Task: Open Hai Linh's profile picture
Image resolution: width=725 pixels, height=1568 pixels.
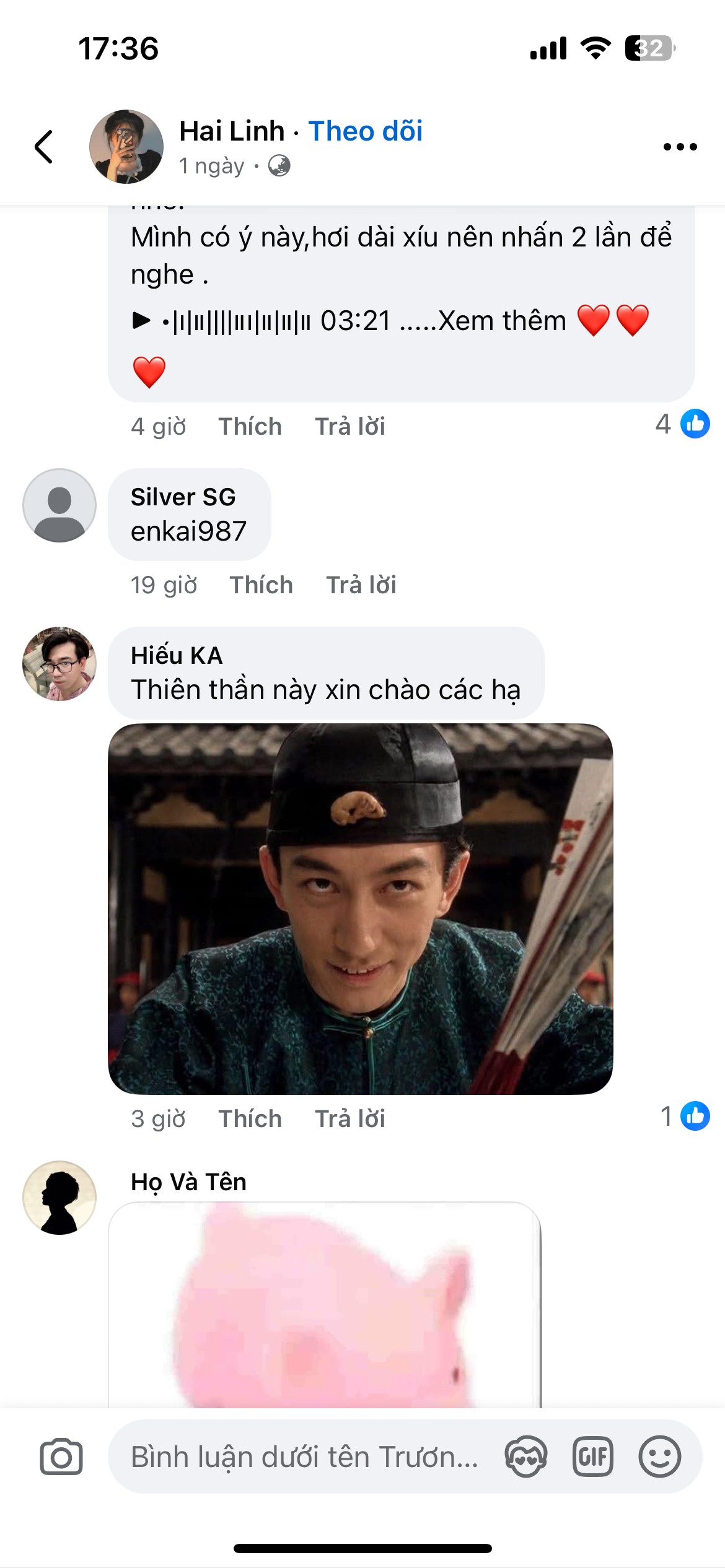Action: pyautogui.click(x=126, y=147)
